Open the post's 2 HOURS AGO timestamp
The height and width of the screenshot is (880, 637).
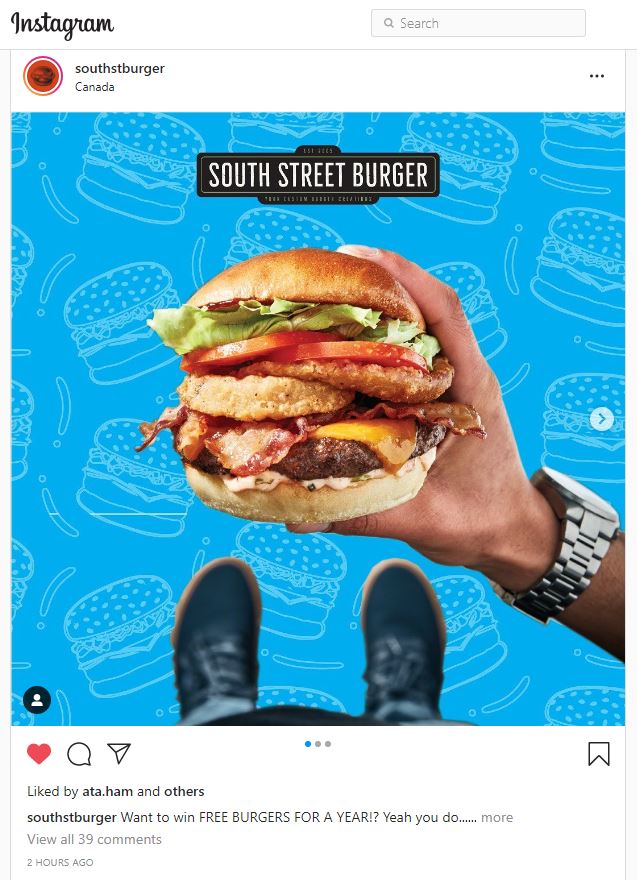click(60, 862)
